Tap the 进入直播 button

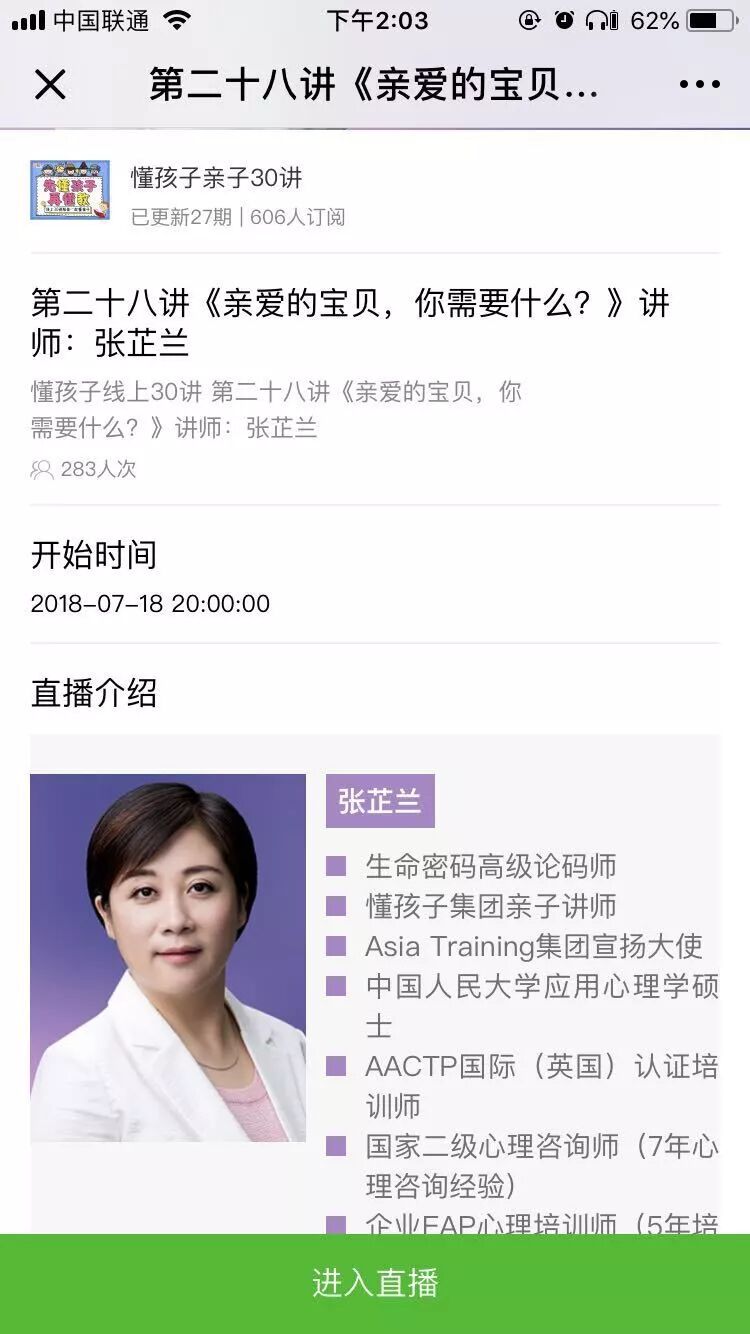click(375, 1281)
